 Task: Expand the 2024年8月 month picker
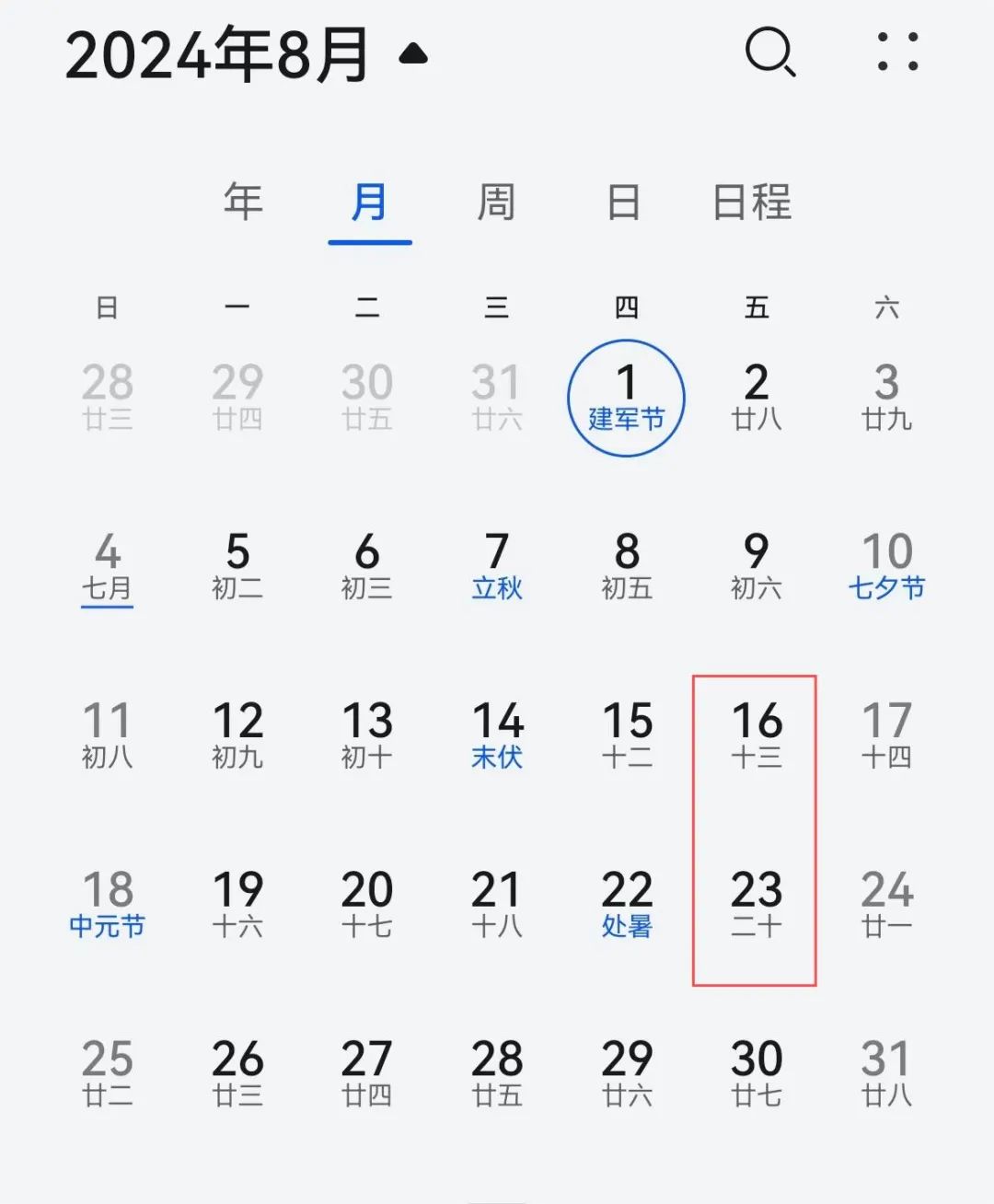pos(246,54)
